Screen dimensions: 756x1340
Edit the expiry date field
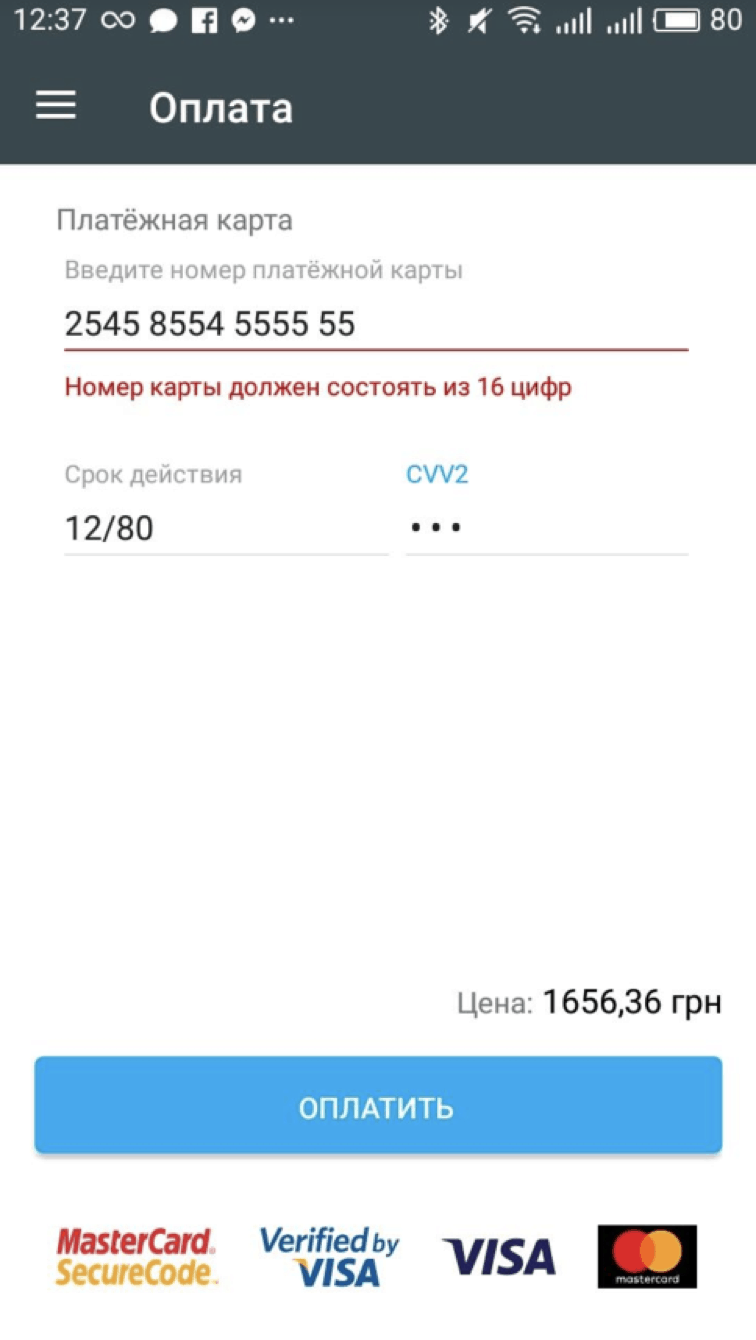point(225,527)
